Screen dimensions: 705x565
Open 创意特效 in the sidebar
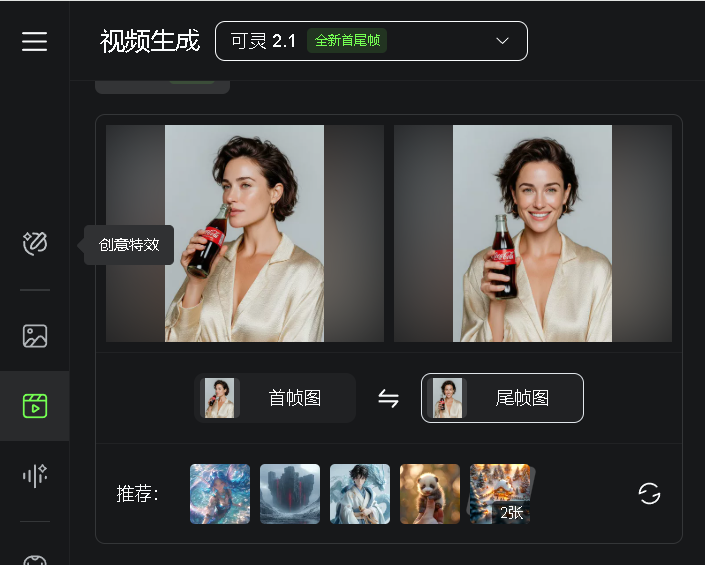point(35,243)
